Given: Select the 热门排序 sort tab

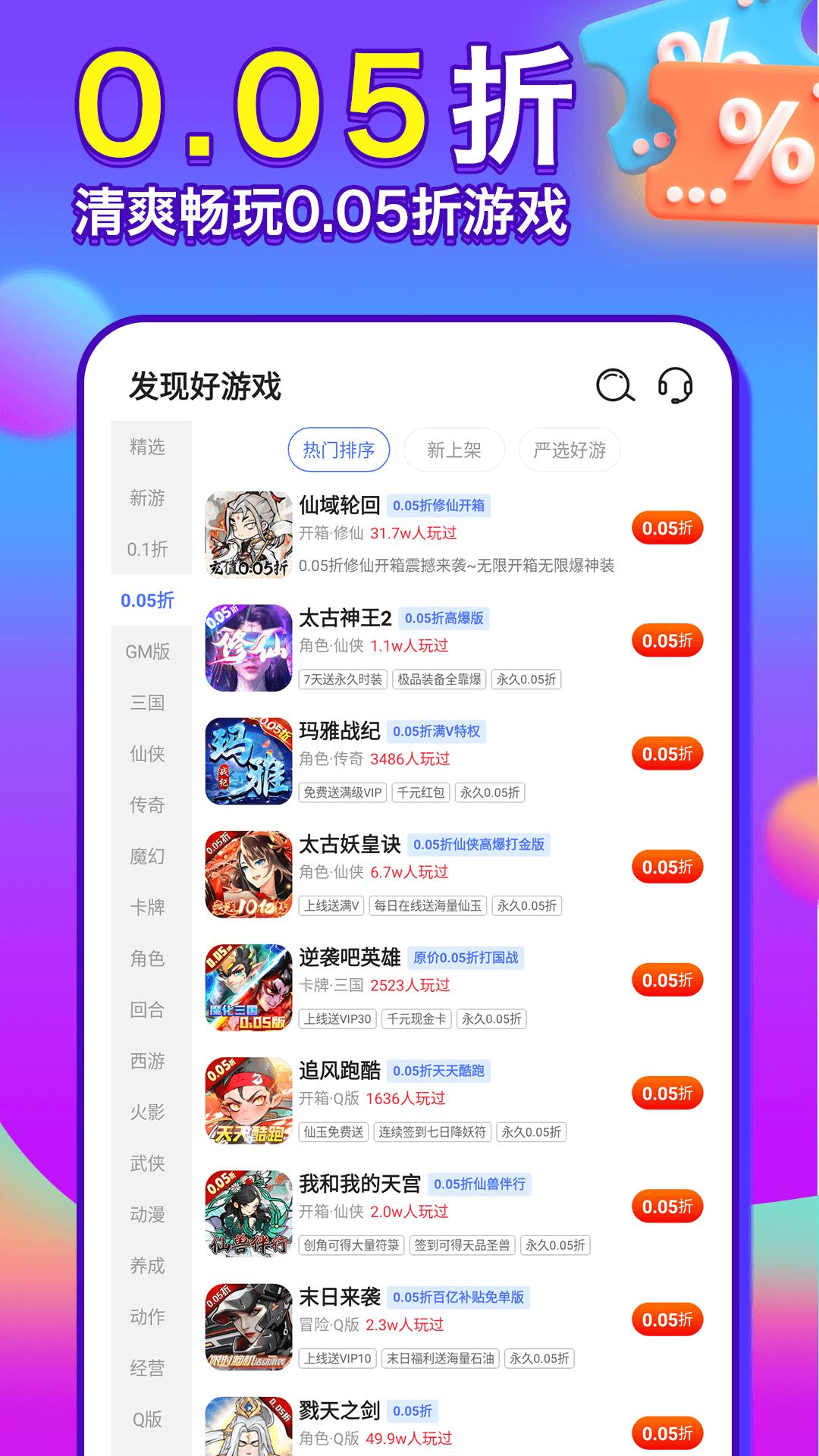Looking at the screenshot, I should [x=340, y=450].
